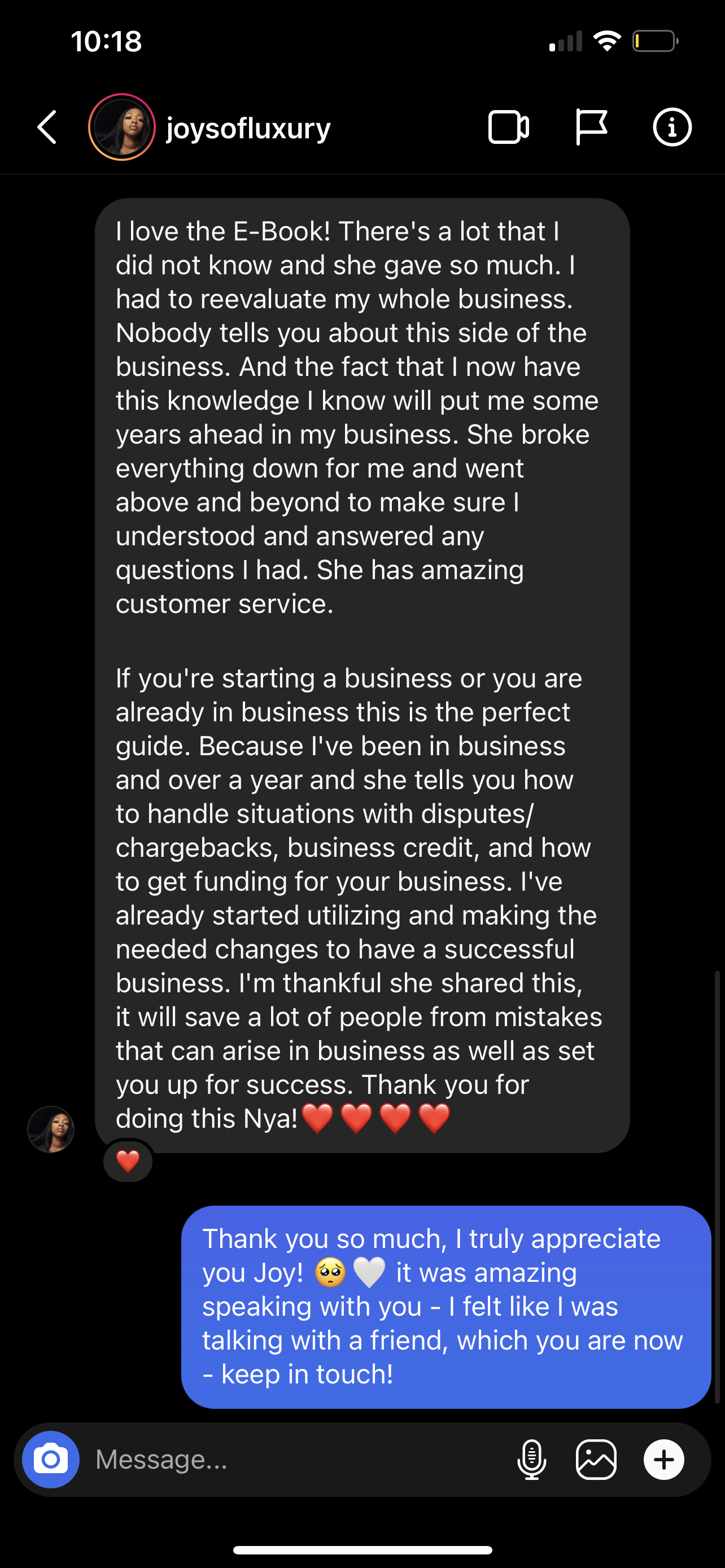Open the conversation info icon
725x1568 pixels.
pos(672,127)
